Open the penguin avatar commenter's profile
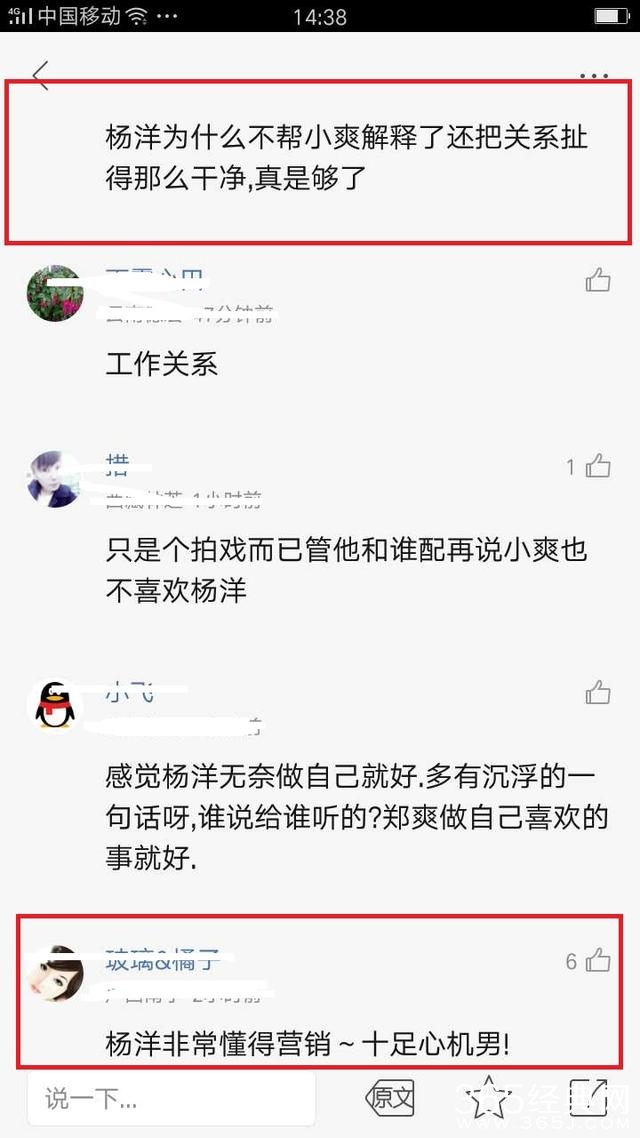This screenshot has height=1138, width=640. (x=55, y=705)
